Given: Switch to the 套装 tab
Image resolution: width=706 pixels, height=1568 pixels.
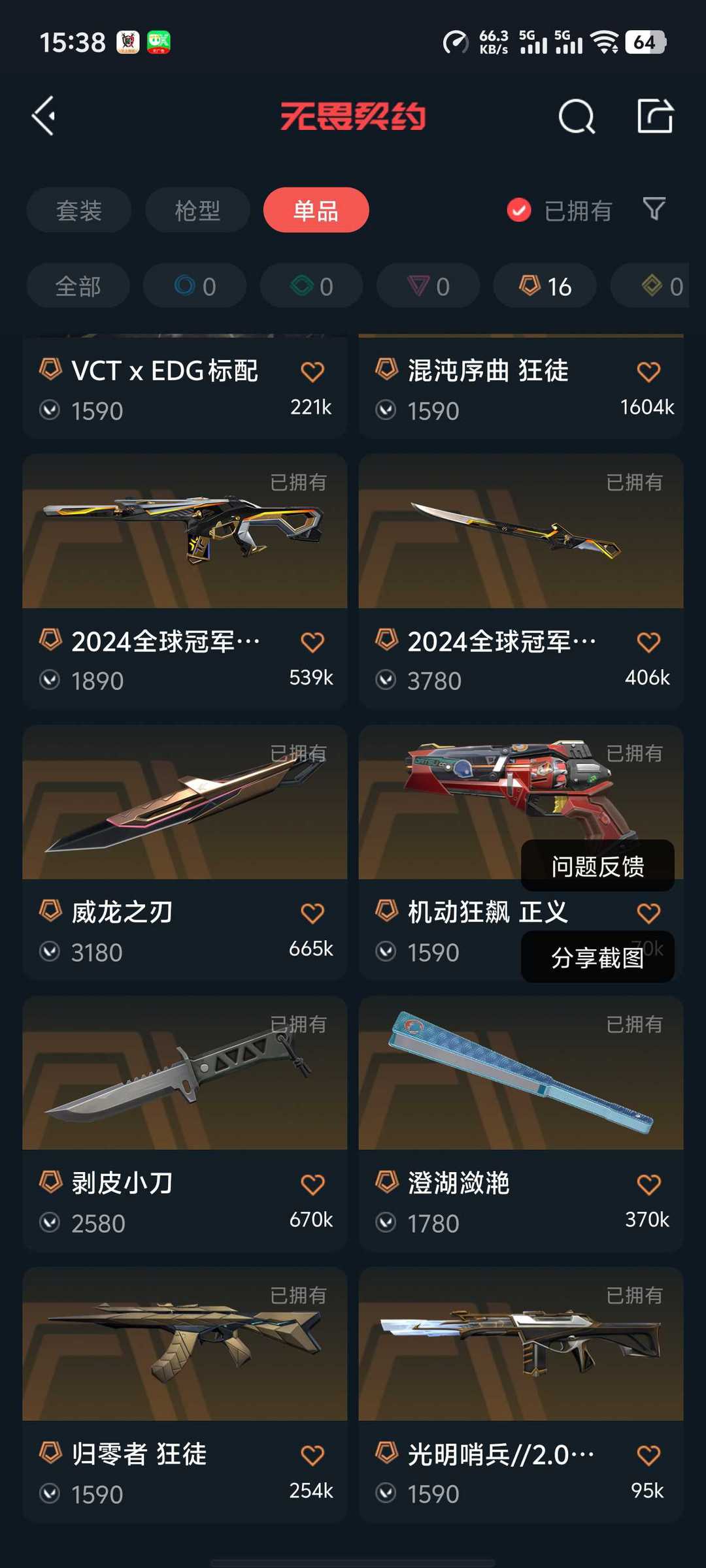Looking at the screenshot, I should 79,210.
